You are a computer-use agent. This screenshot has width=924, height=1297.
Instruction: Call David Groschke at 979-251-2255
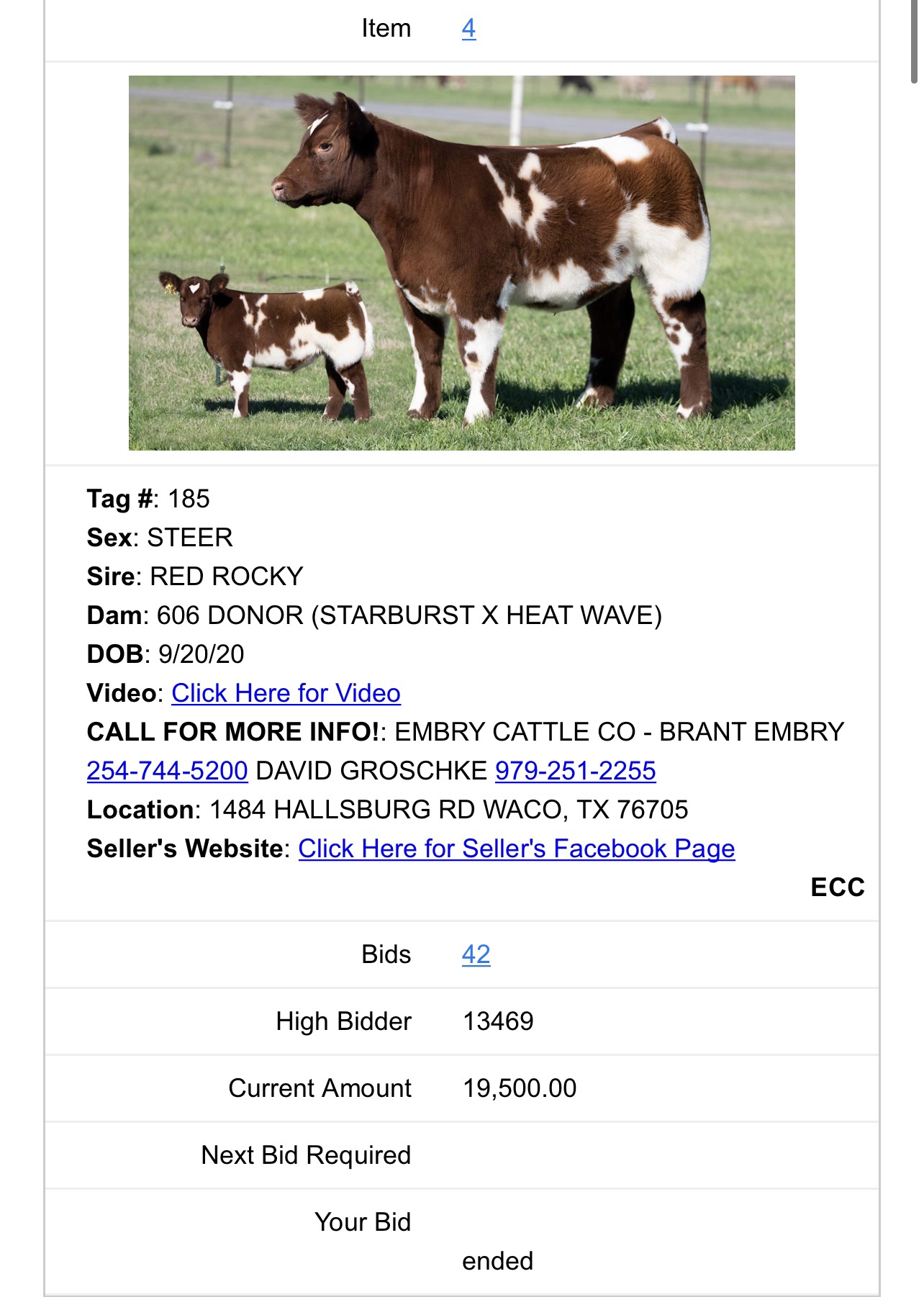pyautogui.click(x=575, y=771)
